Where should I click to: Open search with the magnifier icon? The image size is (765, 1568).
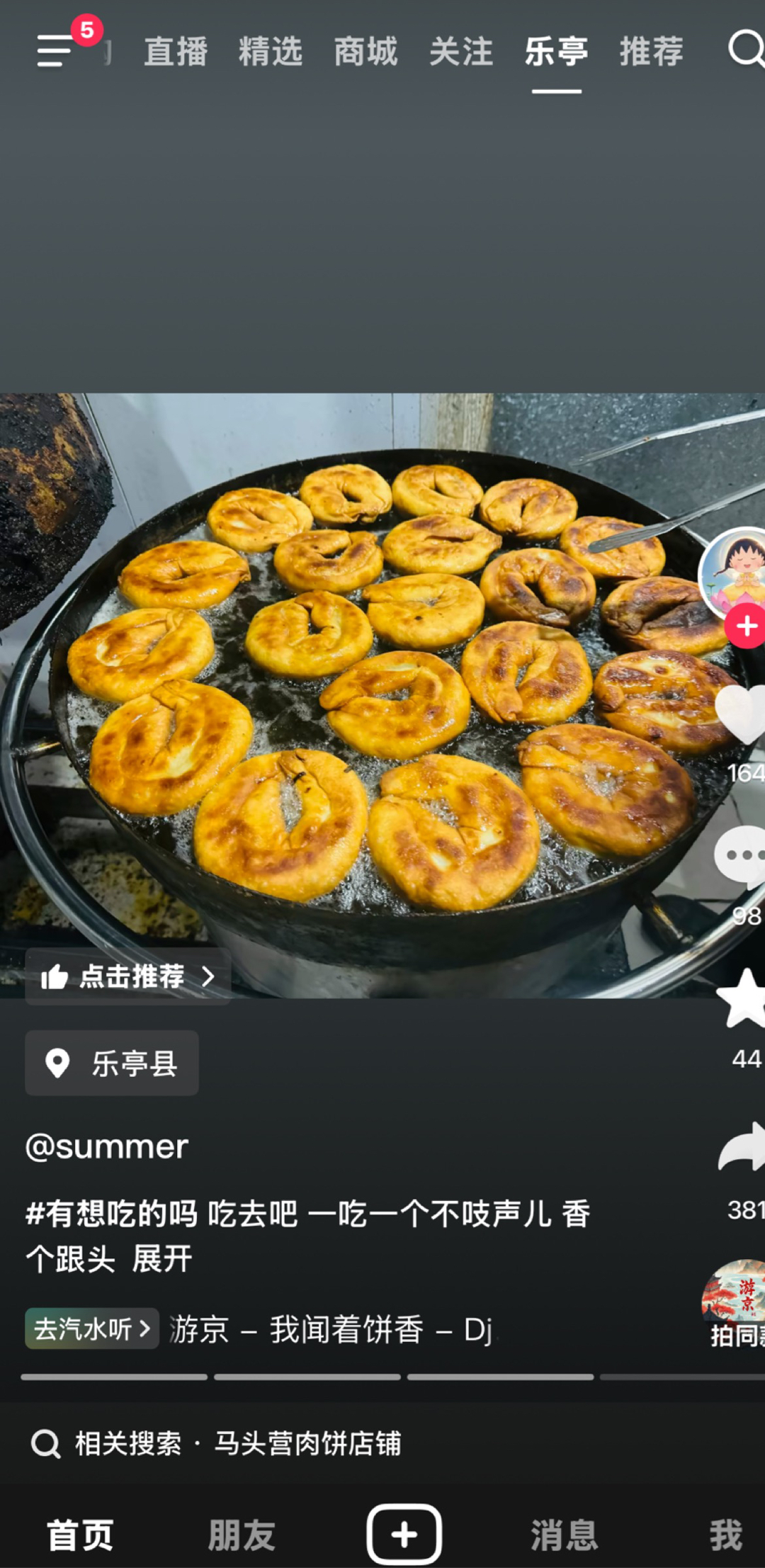click(x=745, y=50)
